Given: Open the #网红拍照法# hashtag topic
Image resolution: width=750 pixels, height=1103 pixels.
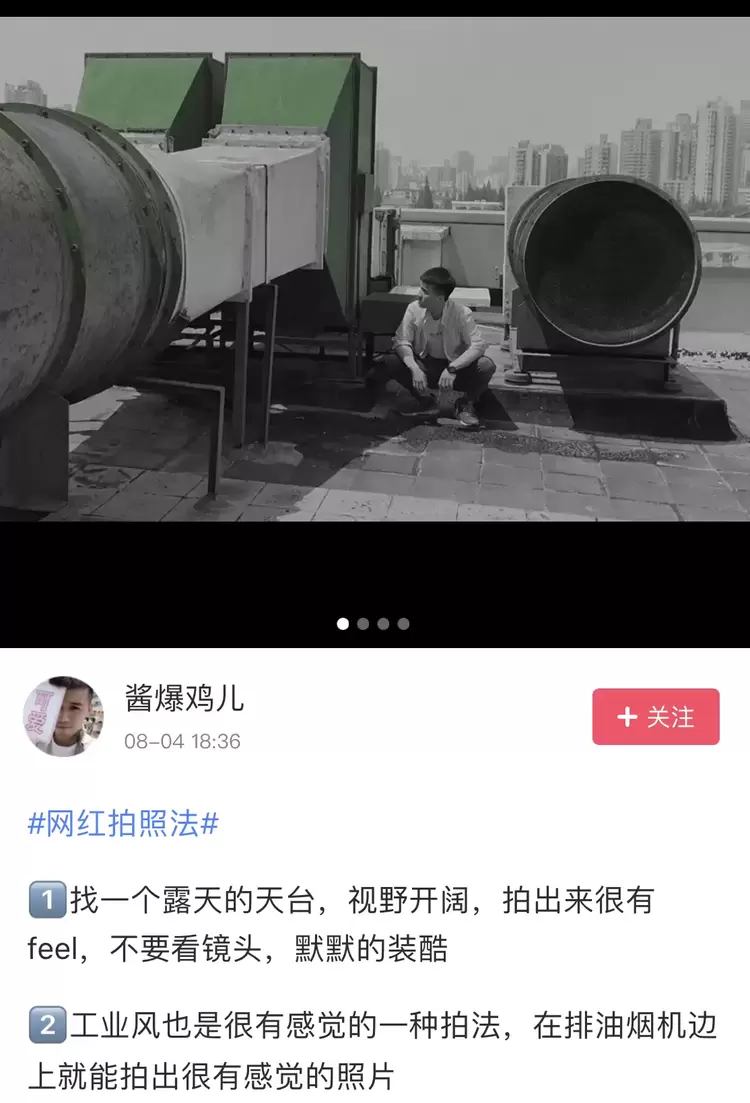Looking at the screenshot, I should click(x=123, y=824).
